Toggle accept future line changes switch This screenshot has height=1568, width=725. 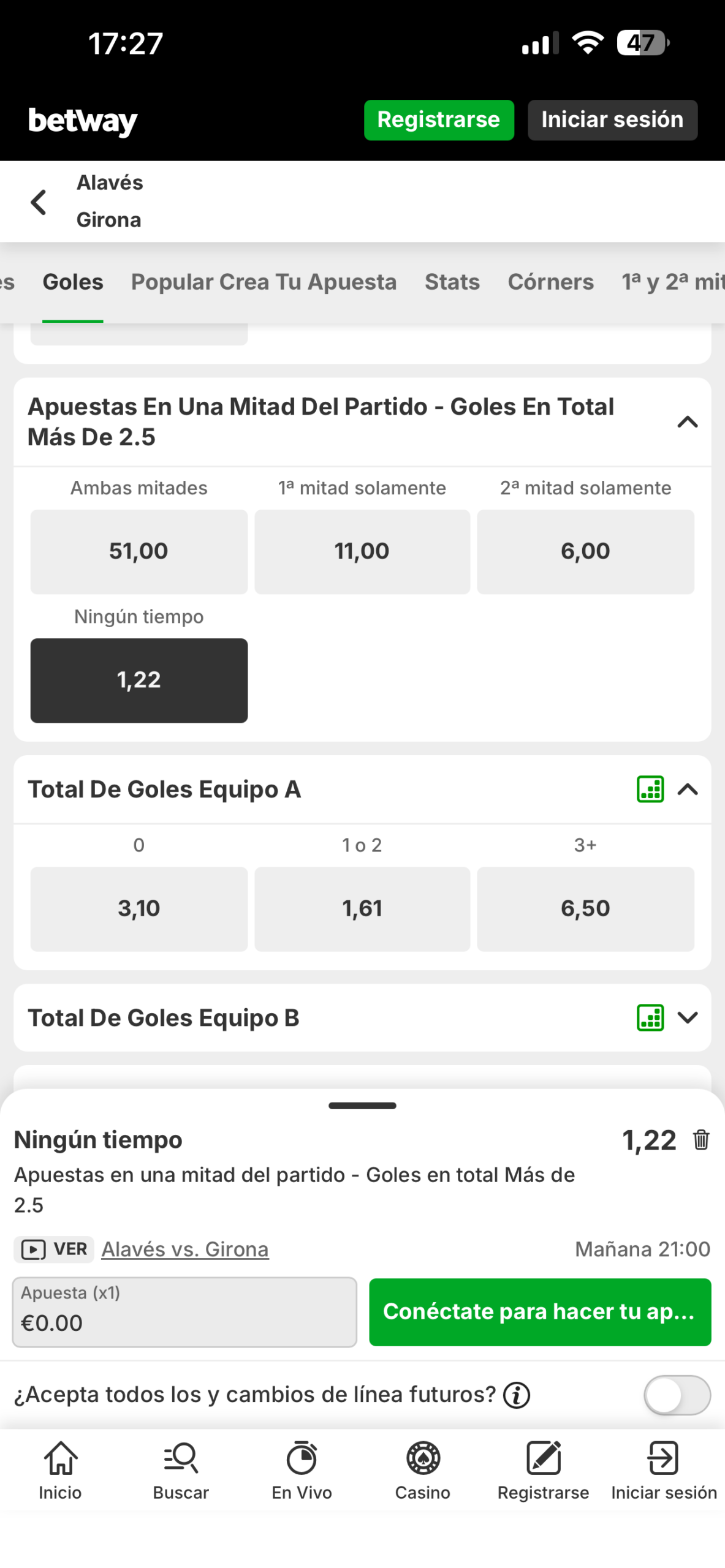677,1395
